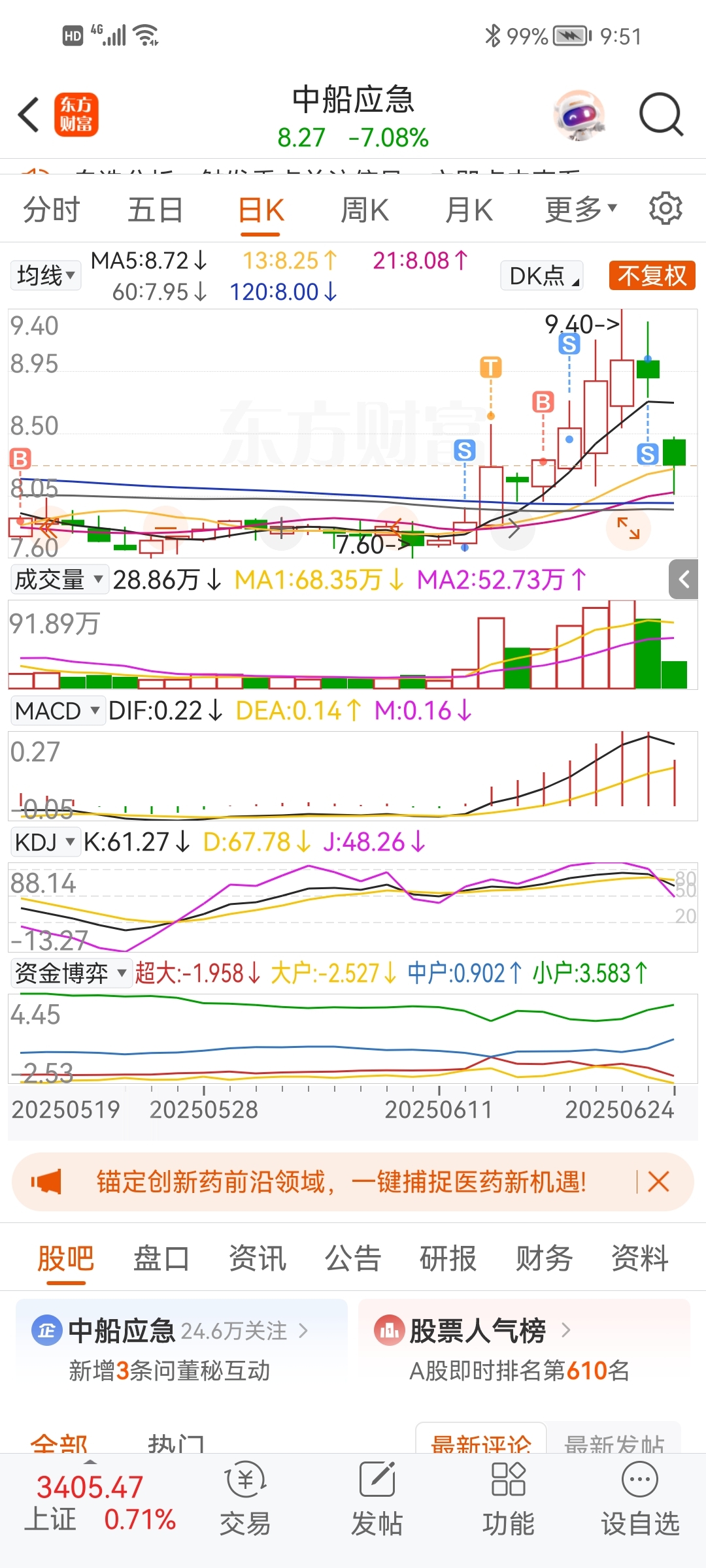Image resolution: width=706 pixels, height=1568 pixels.
Task: Open the DK点 selector
Action: tap(542, 276)
